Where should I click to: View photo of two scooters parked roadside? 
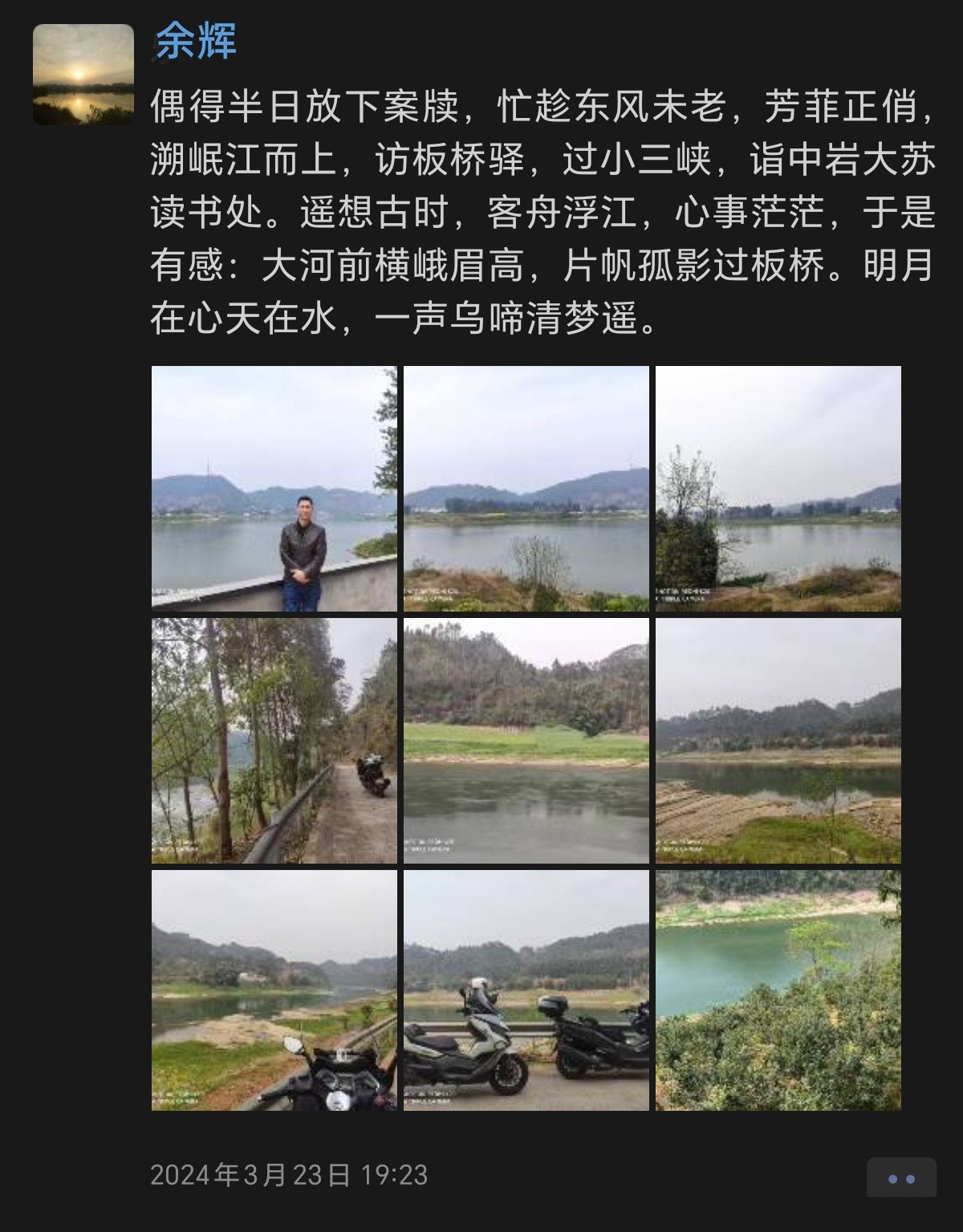[526, 990]
